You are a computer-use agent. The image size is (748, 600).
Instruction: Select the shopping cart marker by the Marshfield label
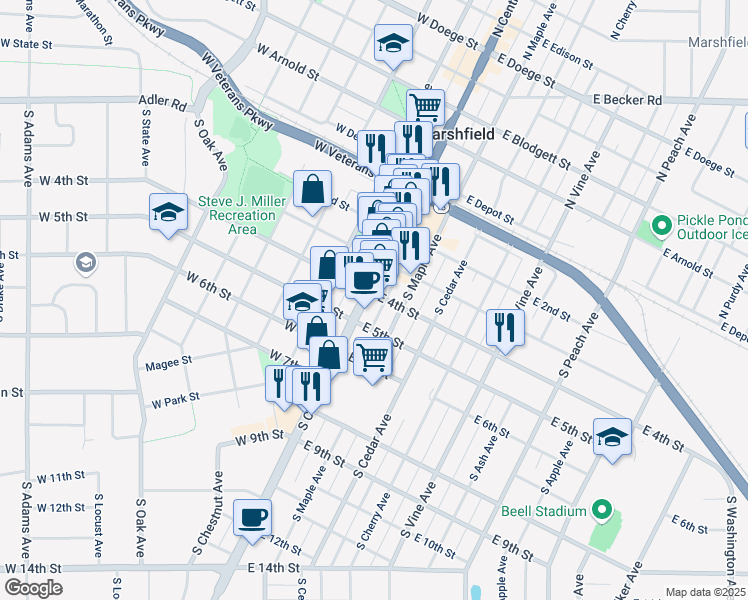click(426, 106)
